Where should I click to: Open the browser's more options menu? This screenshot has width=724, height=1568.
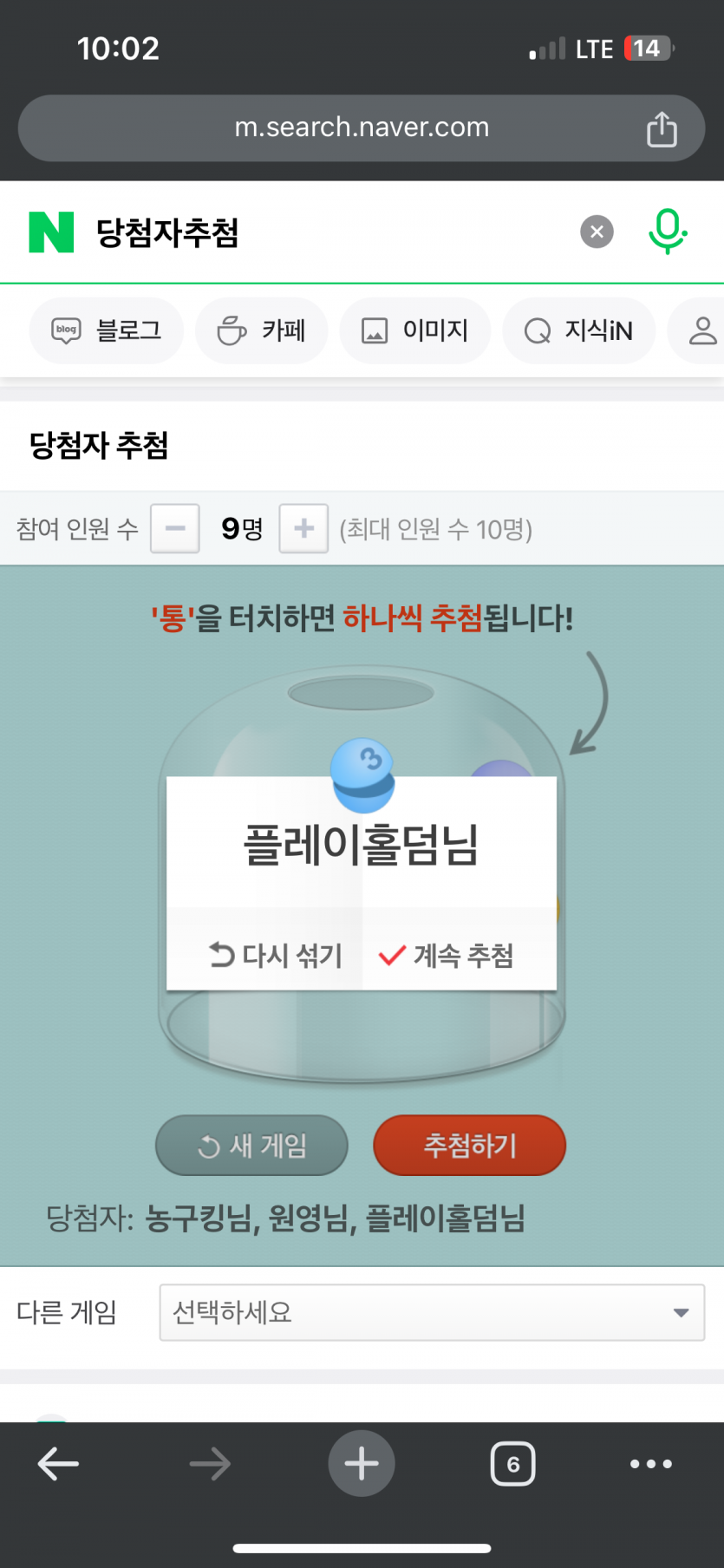tap(650, 1464)
